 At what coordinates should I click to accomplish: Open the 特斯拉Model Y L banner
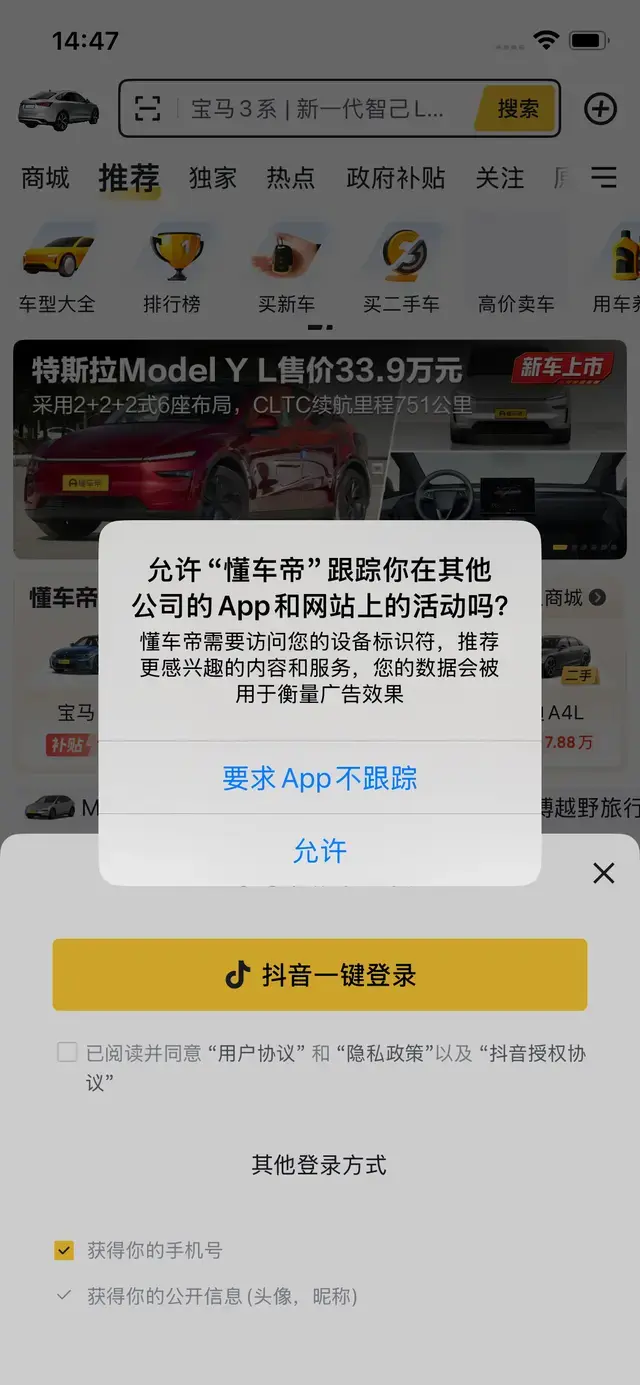pyautogui.click(x=320, y=449)
